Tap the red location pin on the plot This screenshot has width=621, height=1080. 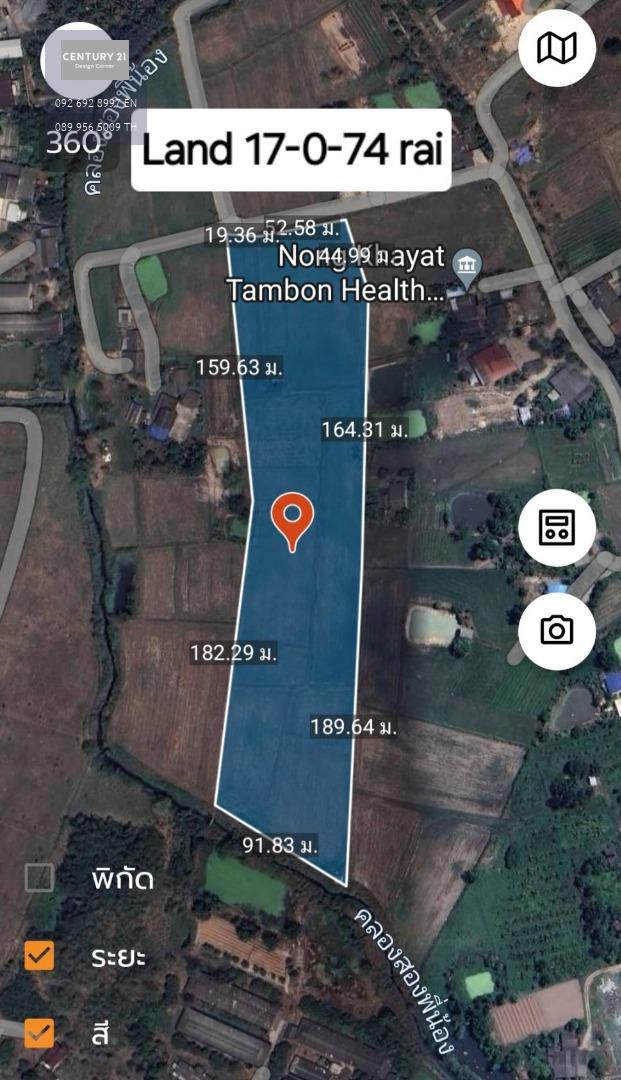293,521
